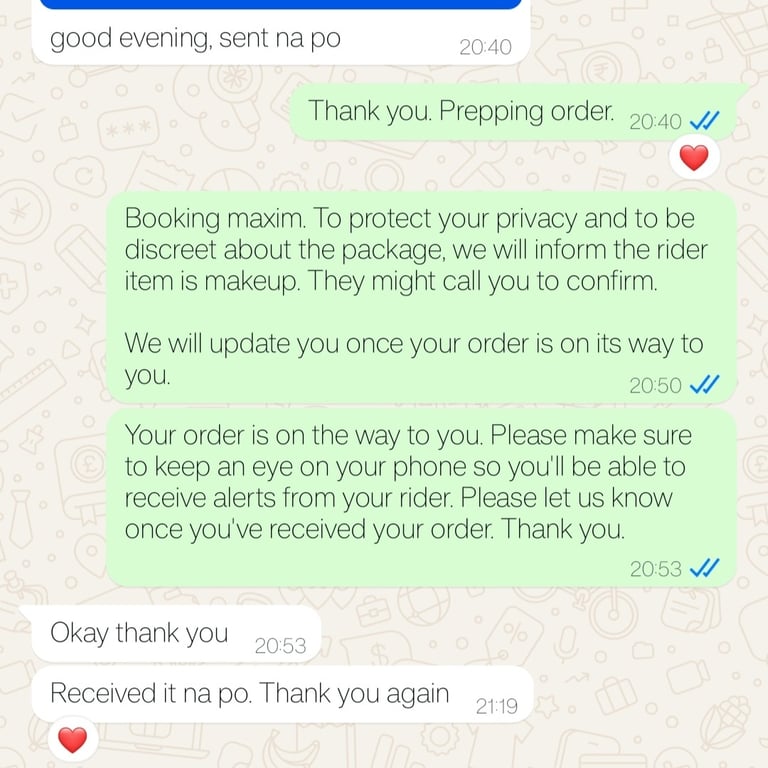Open heart reaction under "Received it na po"

pos(72,739)
